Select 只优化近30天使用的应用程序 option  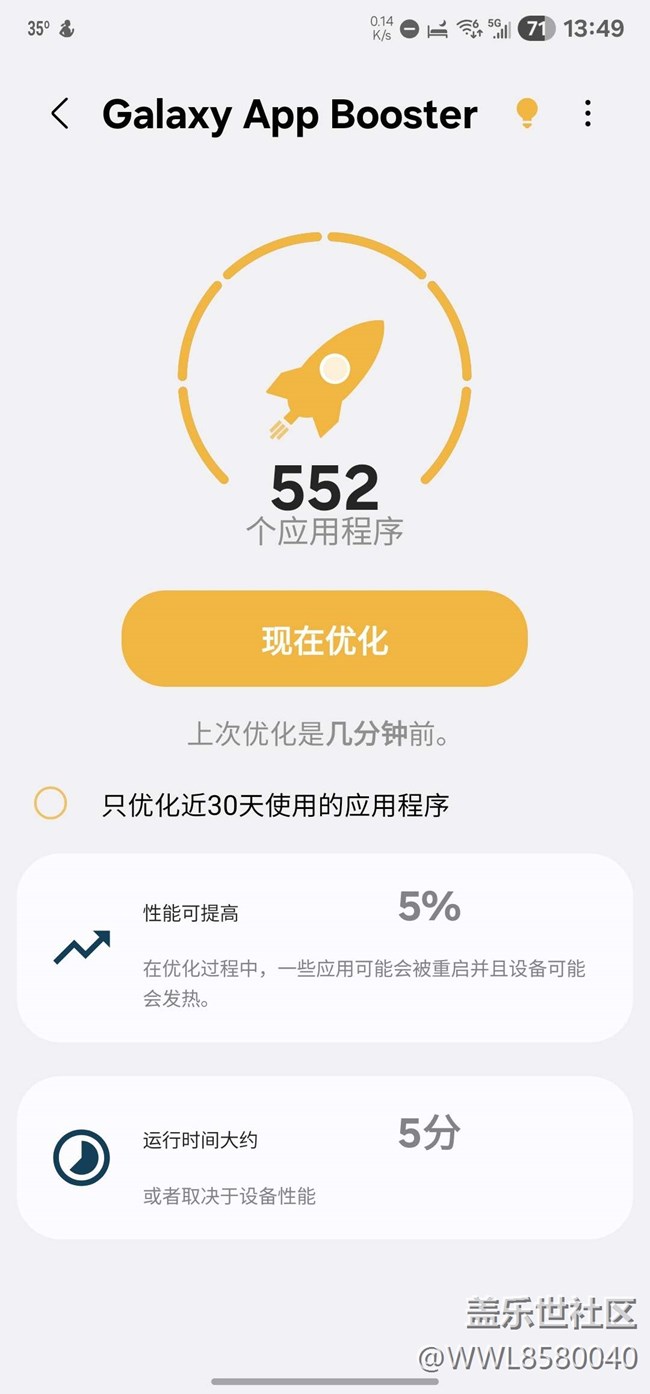click(51, 804)
